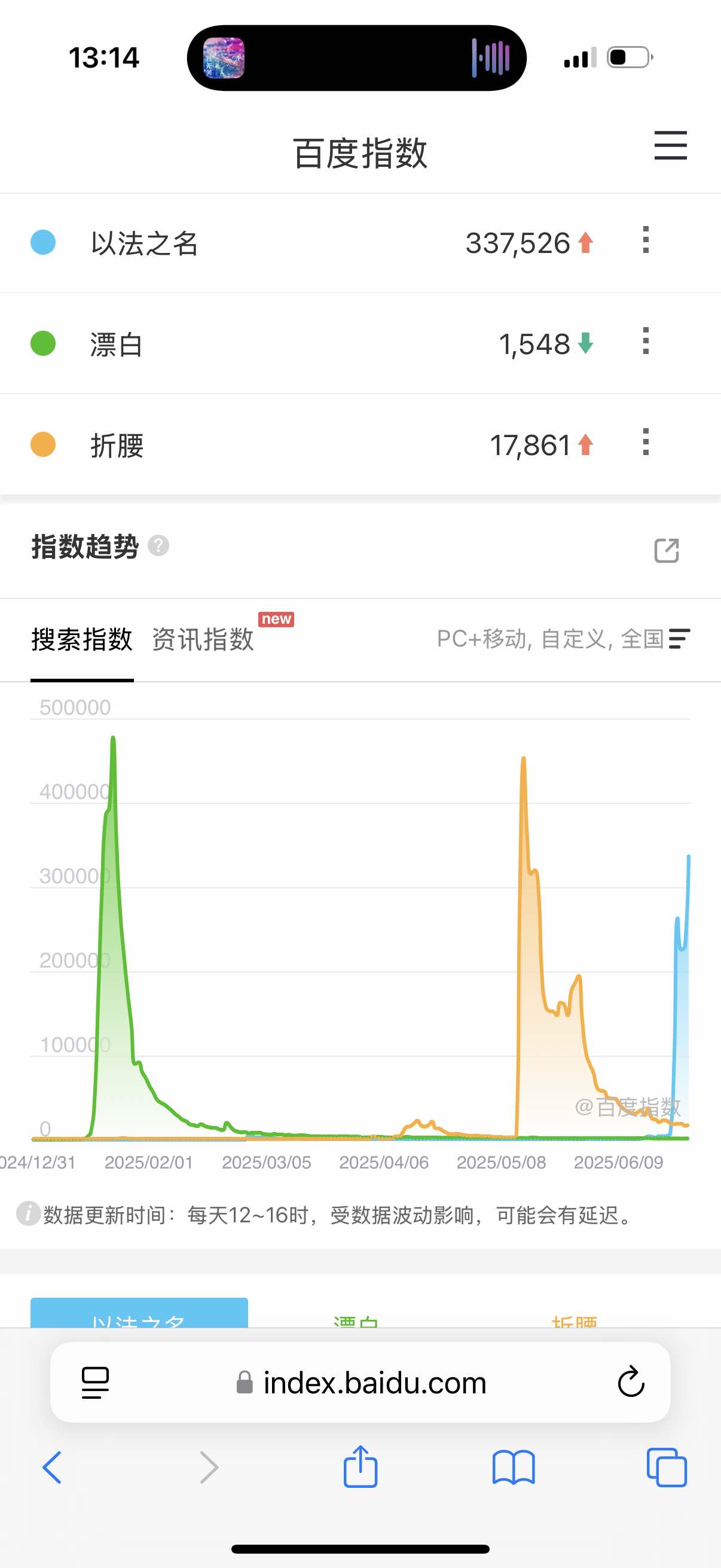Open more options for 漂白
The width and height of the screenshot is (721, 1568).
(x=646, y=341)
